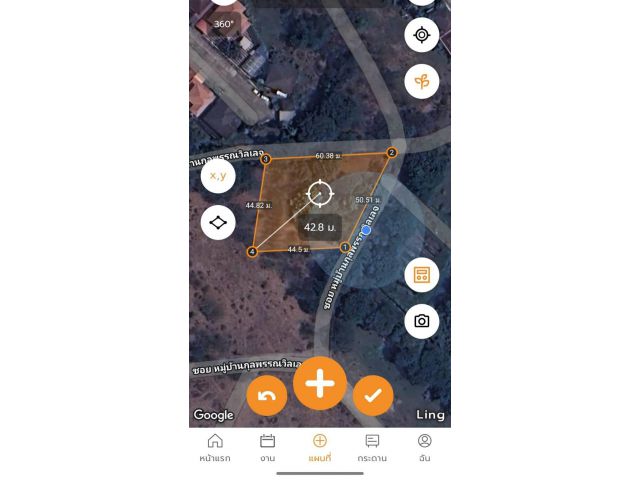This screenshot has width=640, height=480.
Task: Open the x,y coordinate input
Action: (x=218, y=175)
